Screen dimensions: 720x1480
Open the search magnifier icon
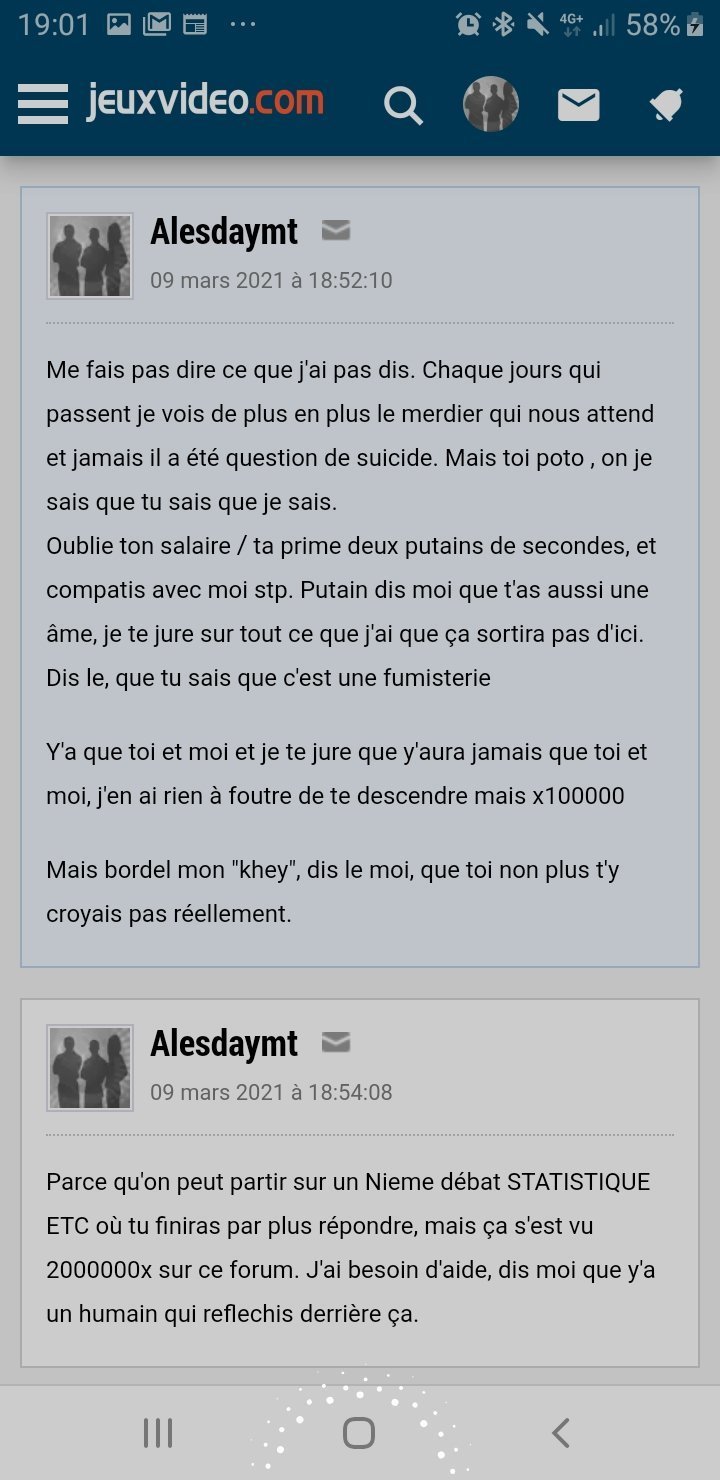(403, 104)
